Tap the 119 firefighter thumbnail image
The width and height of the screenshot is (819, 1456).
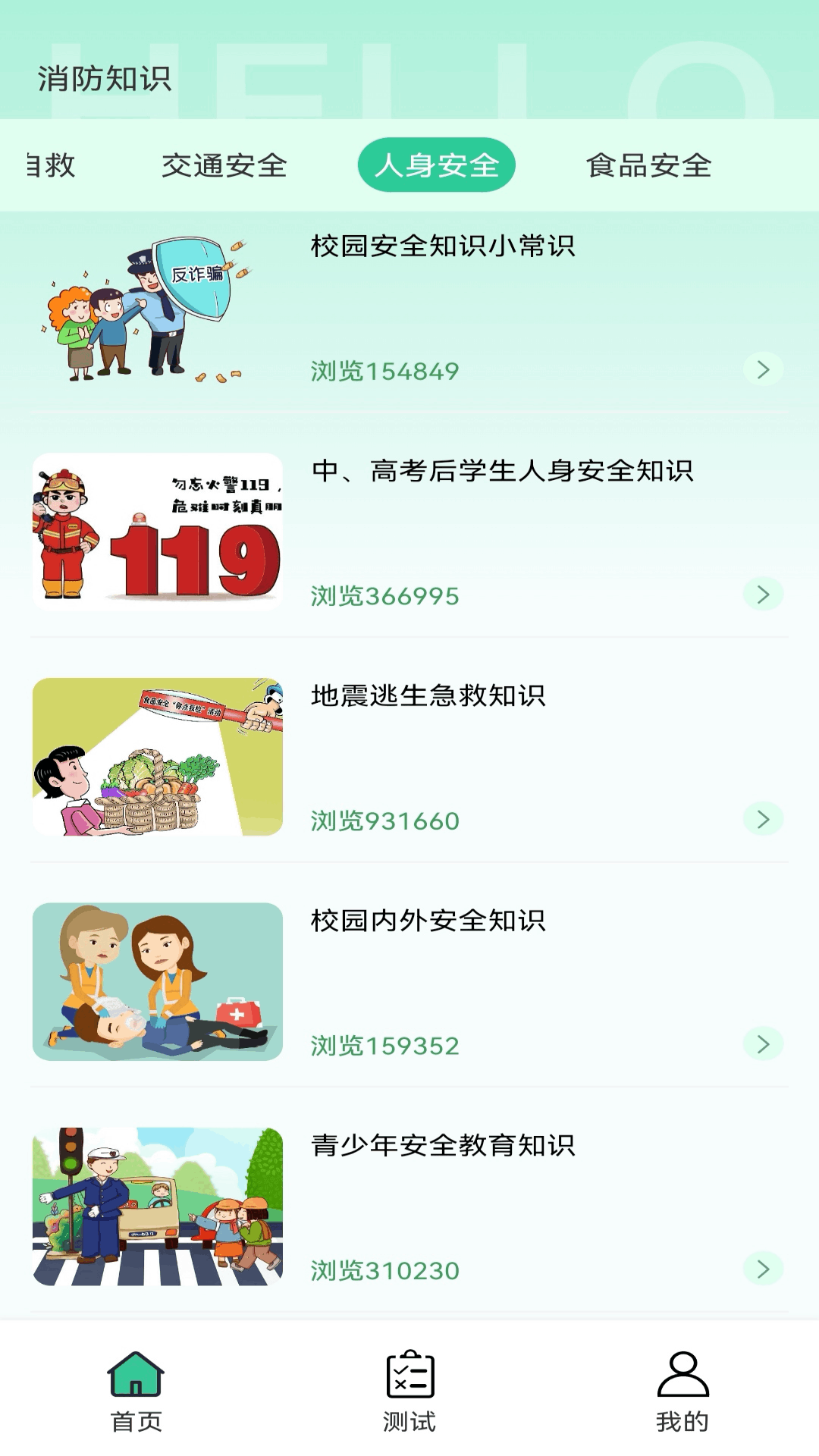[157, 531]
